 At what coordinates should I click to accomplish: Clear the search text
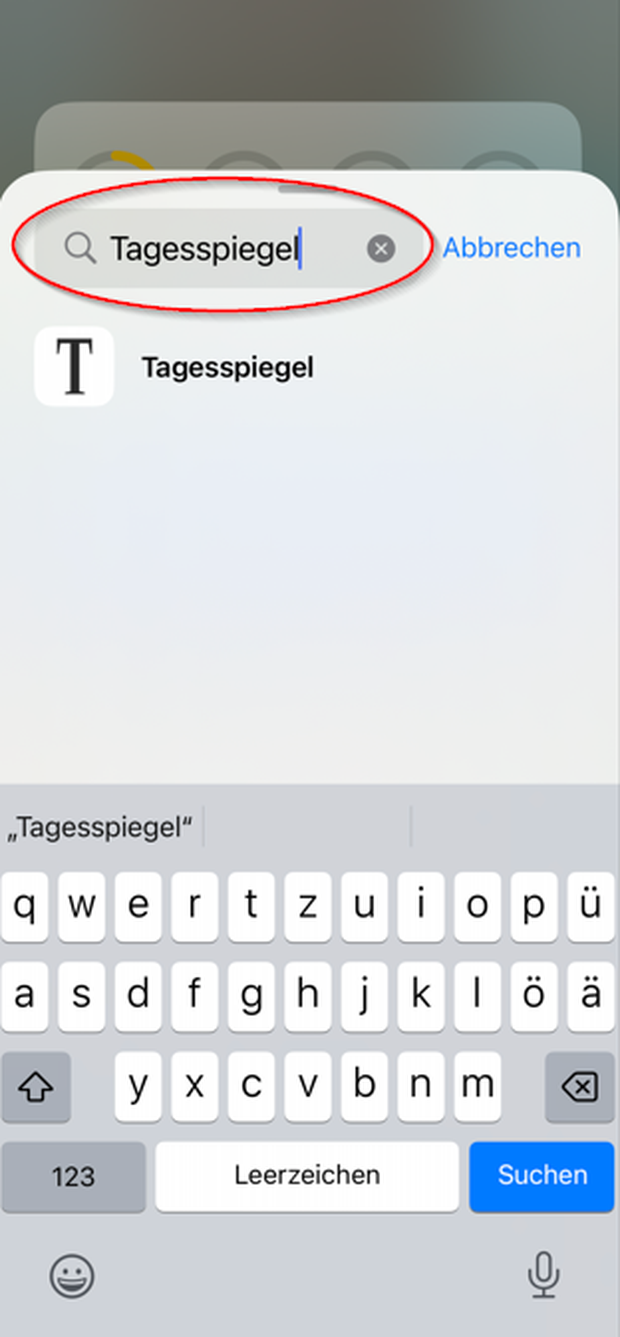380,249
